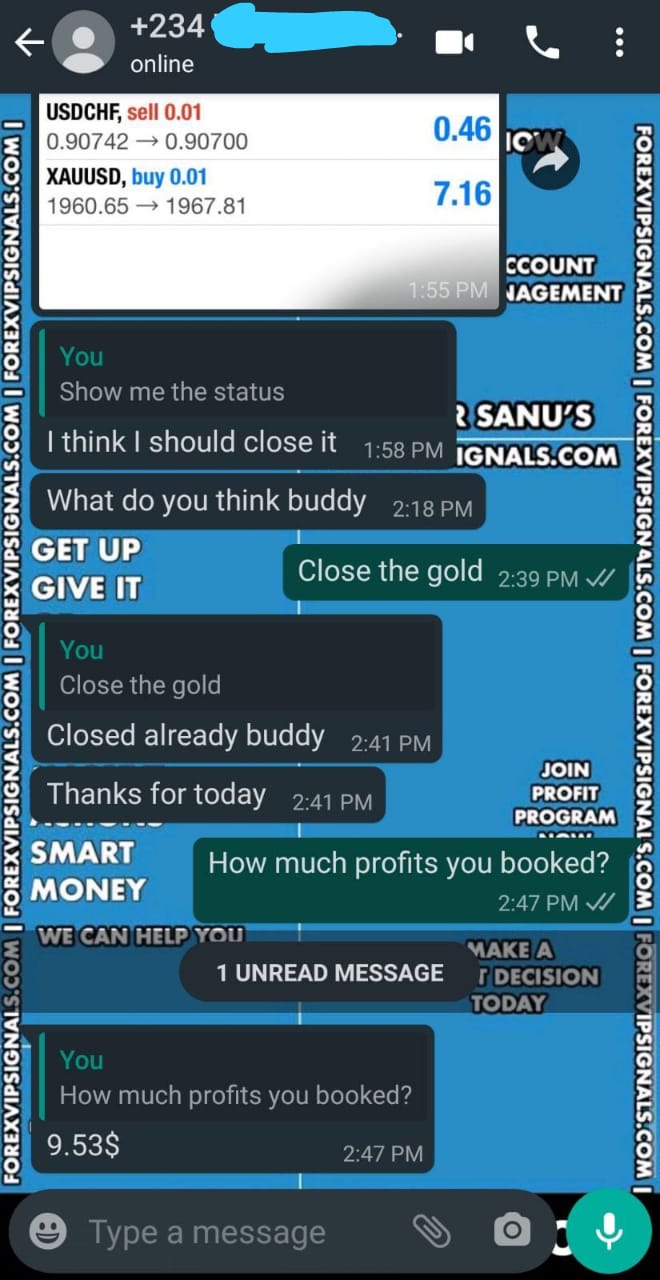
Task: Open the camera from the message bar
Action: (512, 1231)
